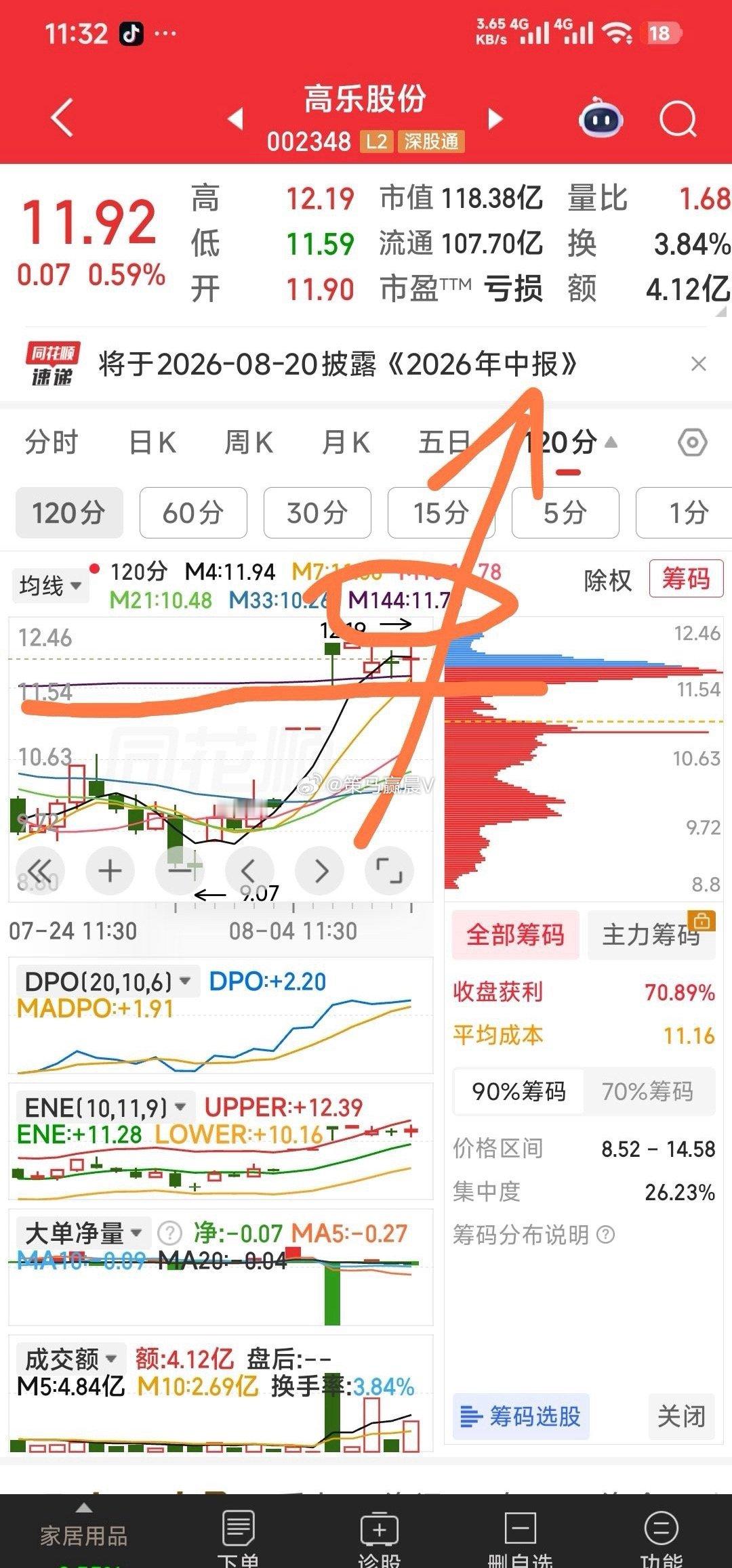Switch to the previous stock arrow
732x1568 pixels.
pyautogui.click(x=235, y=119)
